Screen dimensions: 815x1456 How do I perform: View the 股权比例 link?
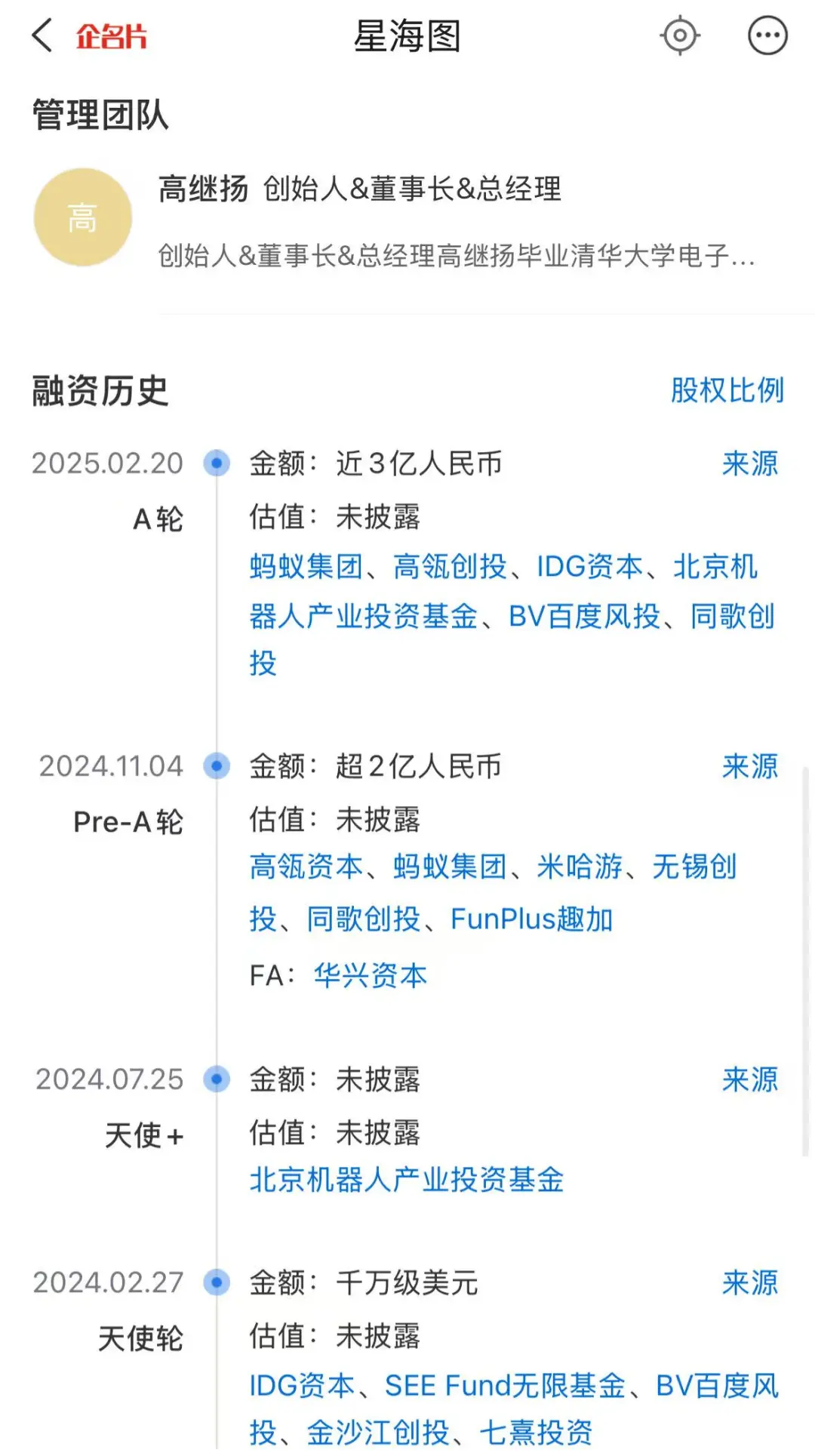727,390
